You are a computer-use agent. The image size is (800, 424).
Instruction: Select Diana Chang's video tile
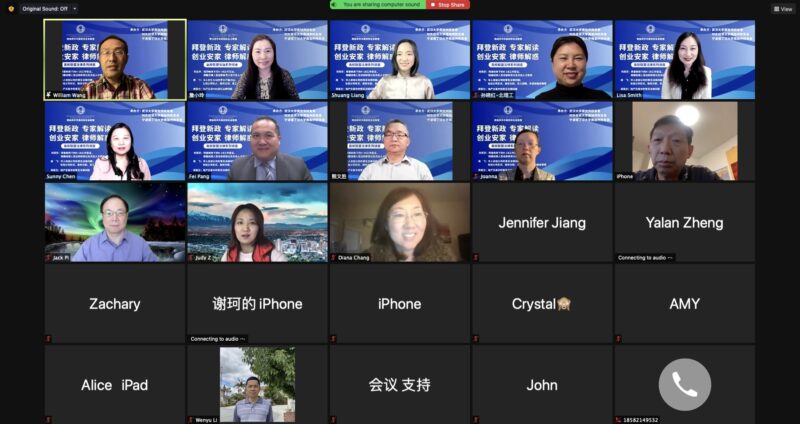click(399, 222)
